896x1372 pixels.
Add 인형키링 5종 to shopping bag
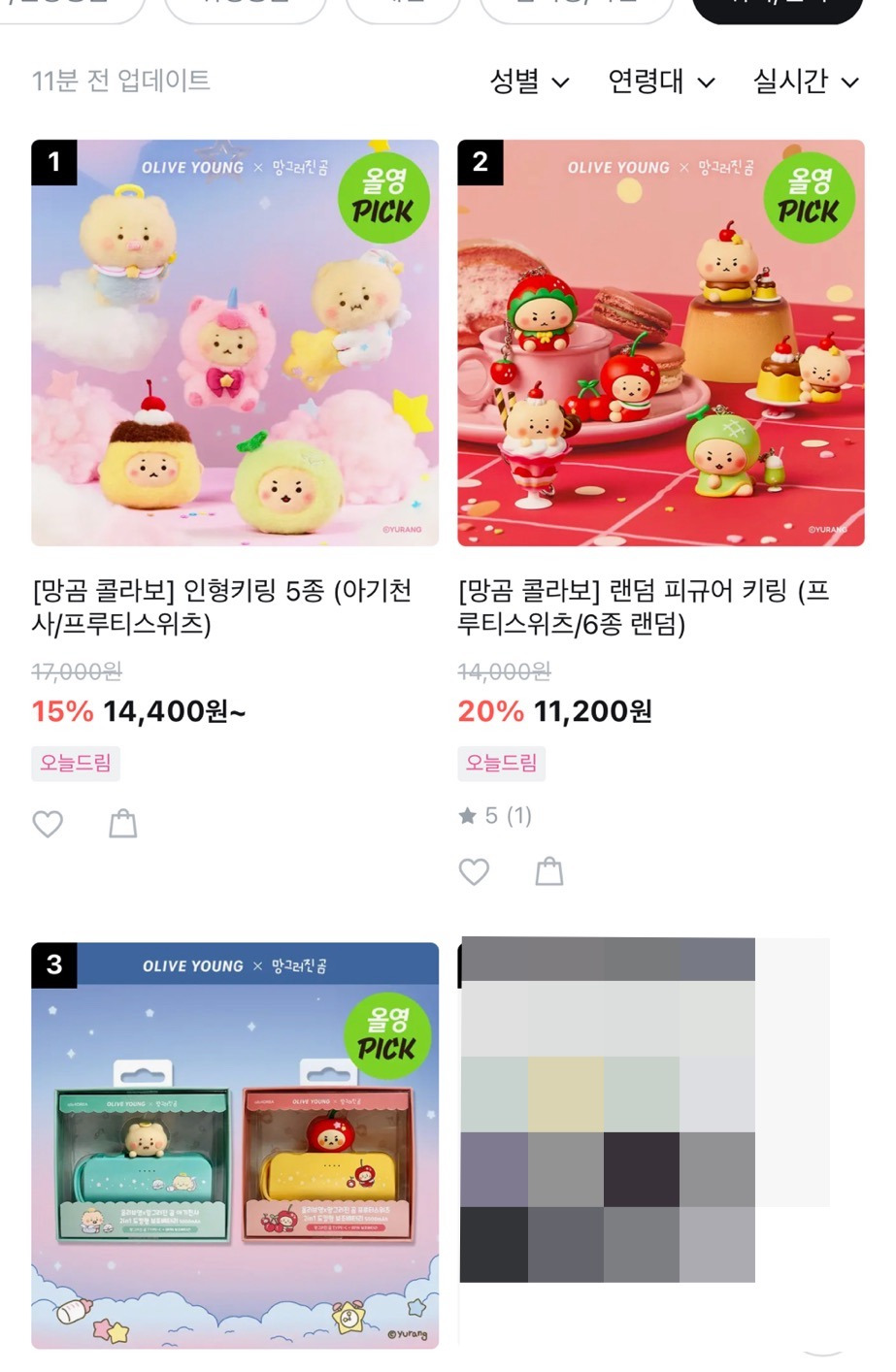click(122, 824)
